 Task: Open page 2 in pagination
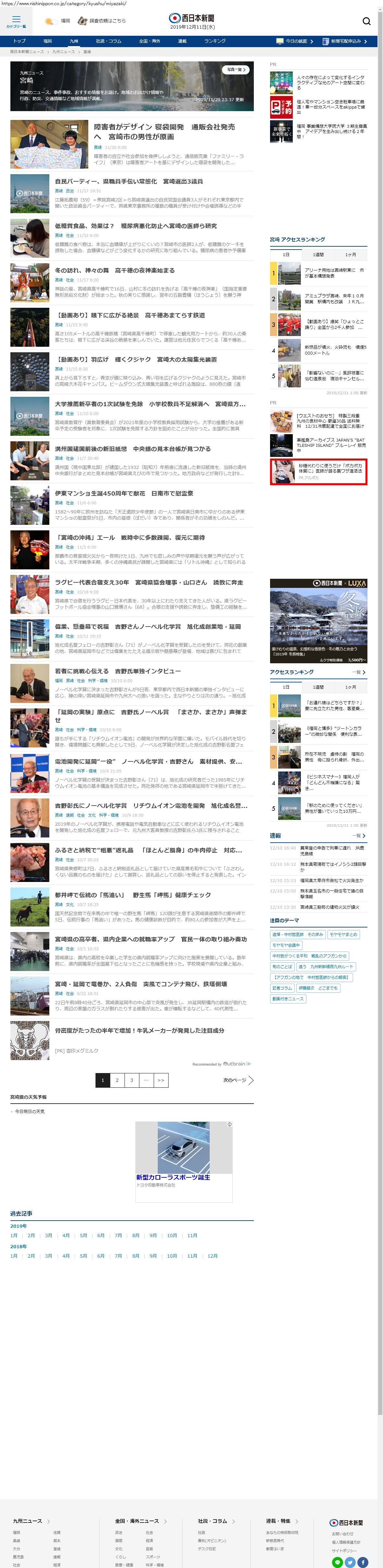117,1080
